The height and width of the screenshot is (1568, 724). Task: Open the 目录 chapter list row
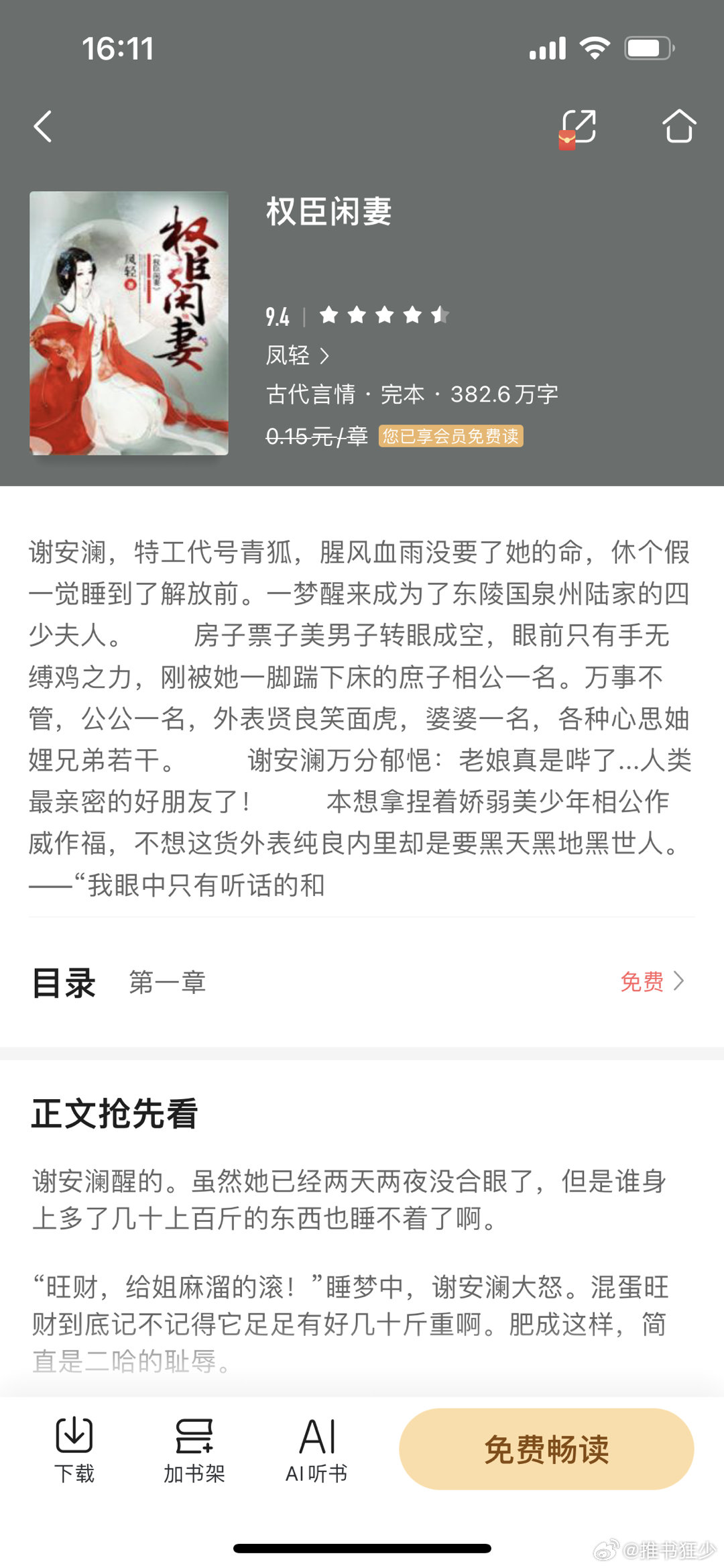coord(362,982)
